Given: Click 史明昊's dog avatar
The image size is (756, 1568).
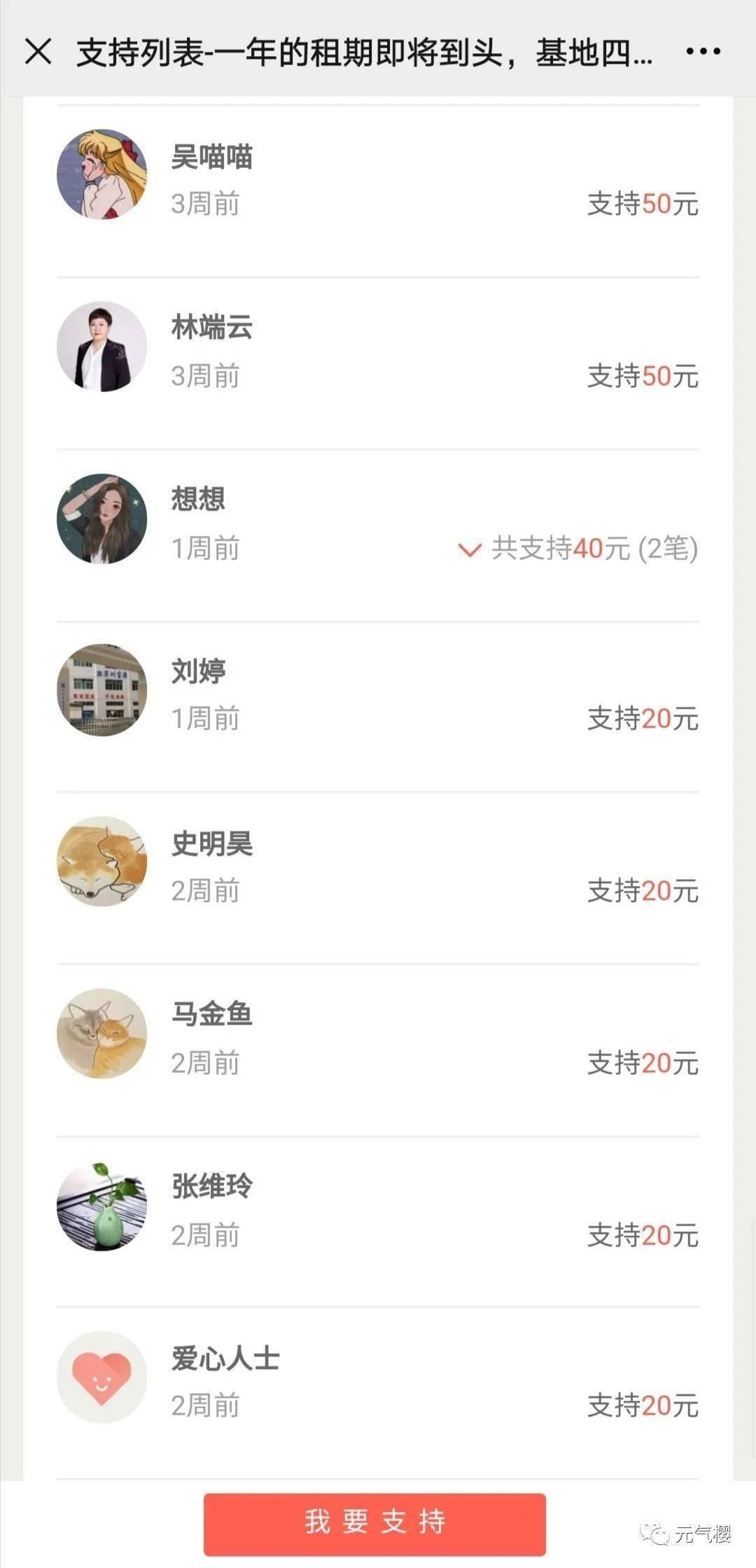Looking at the screenshot, I should pyautogui.click(x=101, y=863).
